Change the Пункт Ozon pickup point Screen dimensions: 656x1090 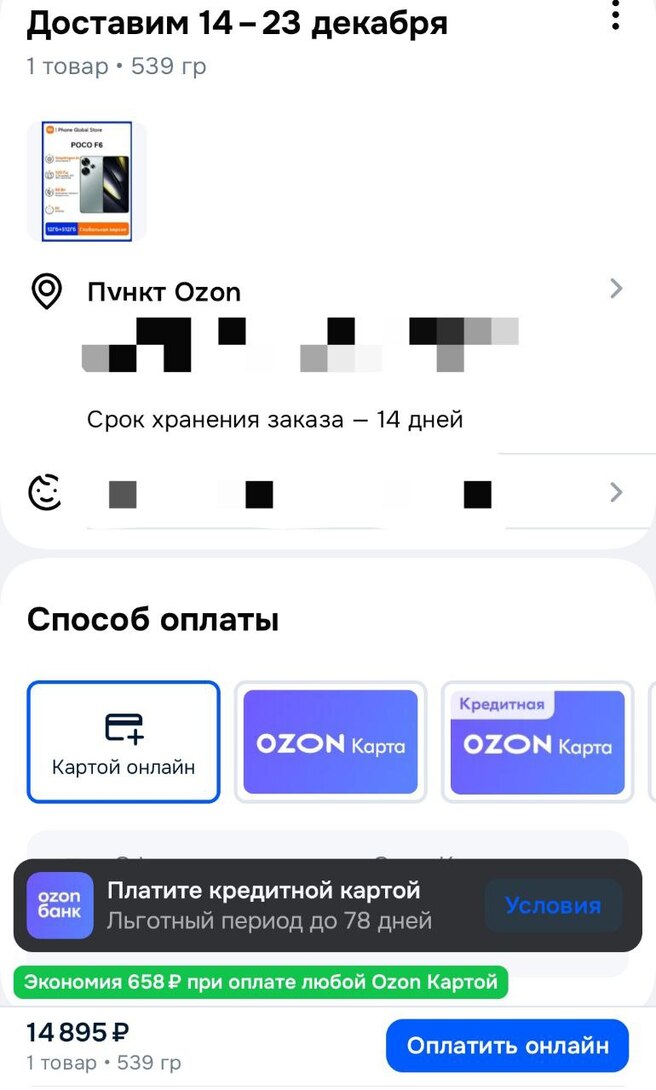[616, 289]
